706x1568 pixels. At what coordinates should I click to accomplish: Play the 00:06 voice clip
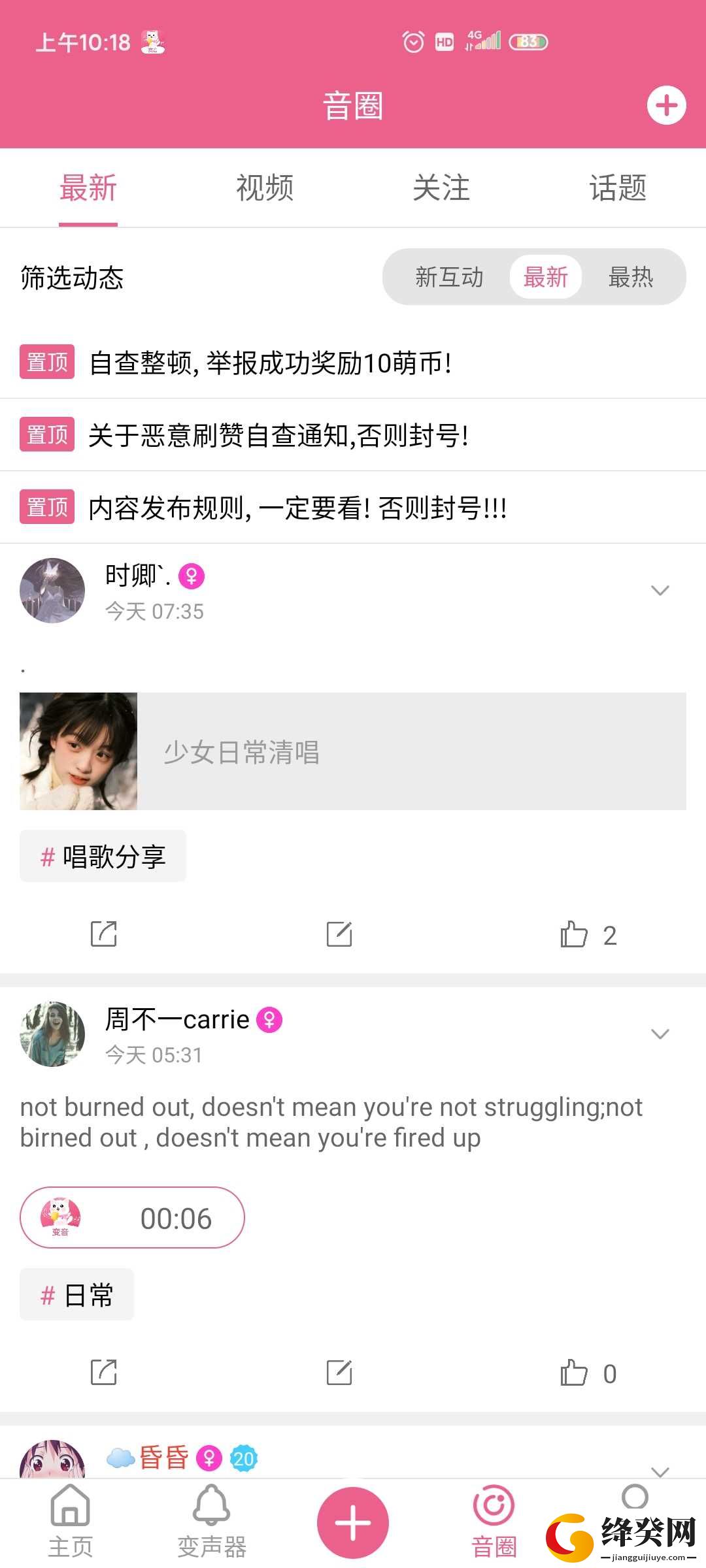coord(132,1218)
